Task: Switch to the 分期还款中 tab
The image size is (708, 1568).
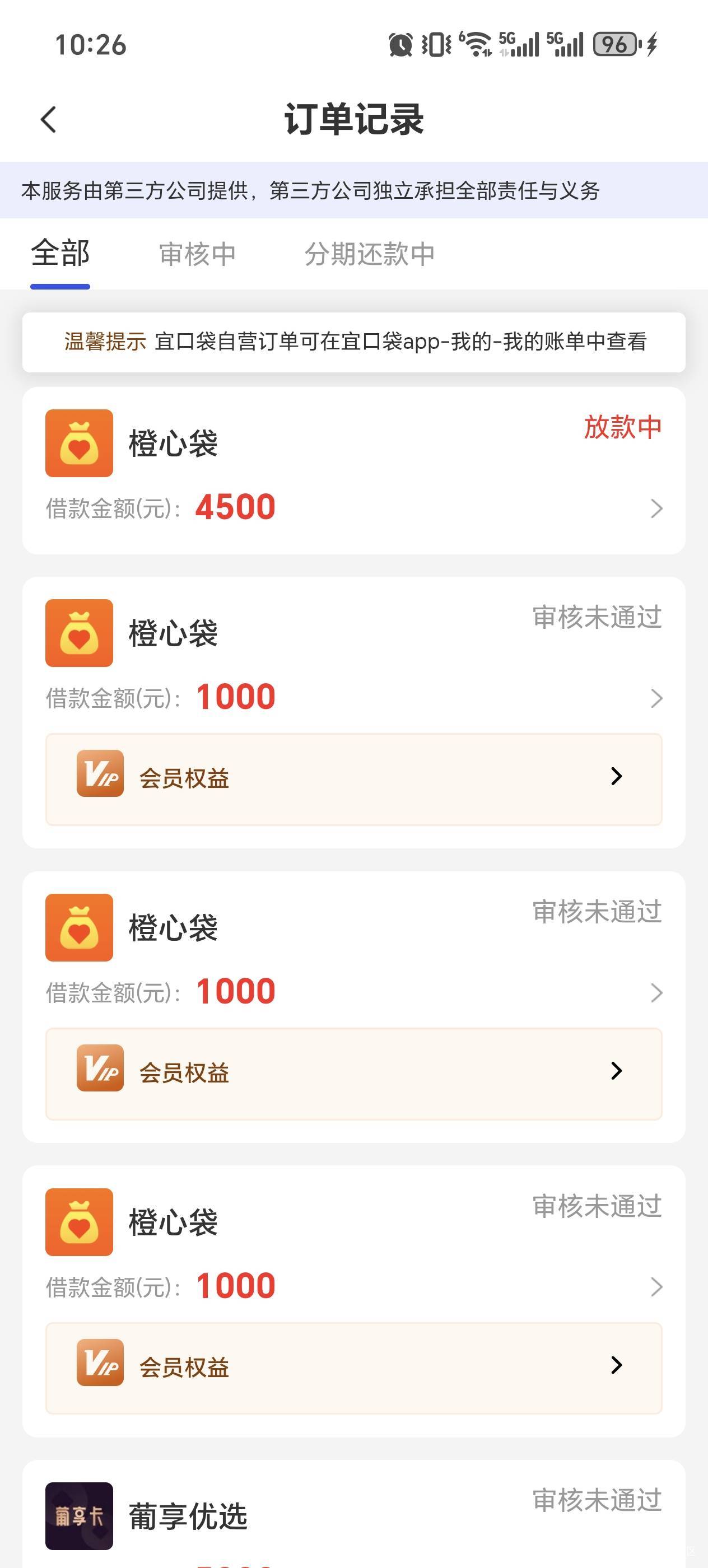Action: (x=370, y=254)
